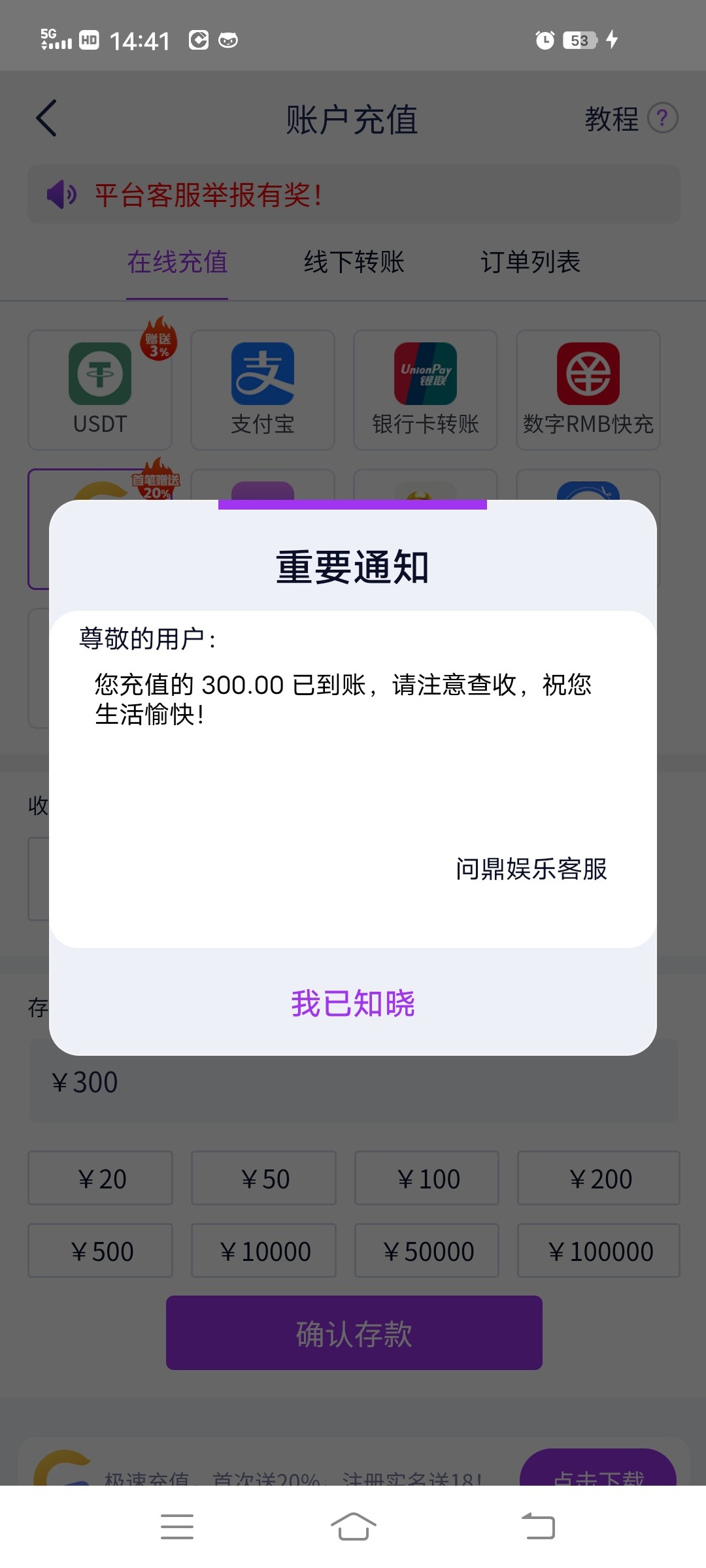The image size is (706, 1568).
Task: Pick the ¥500 preset amount
Action: (100, 1250)
